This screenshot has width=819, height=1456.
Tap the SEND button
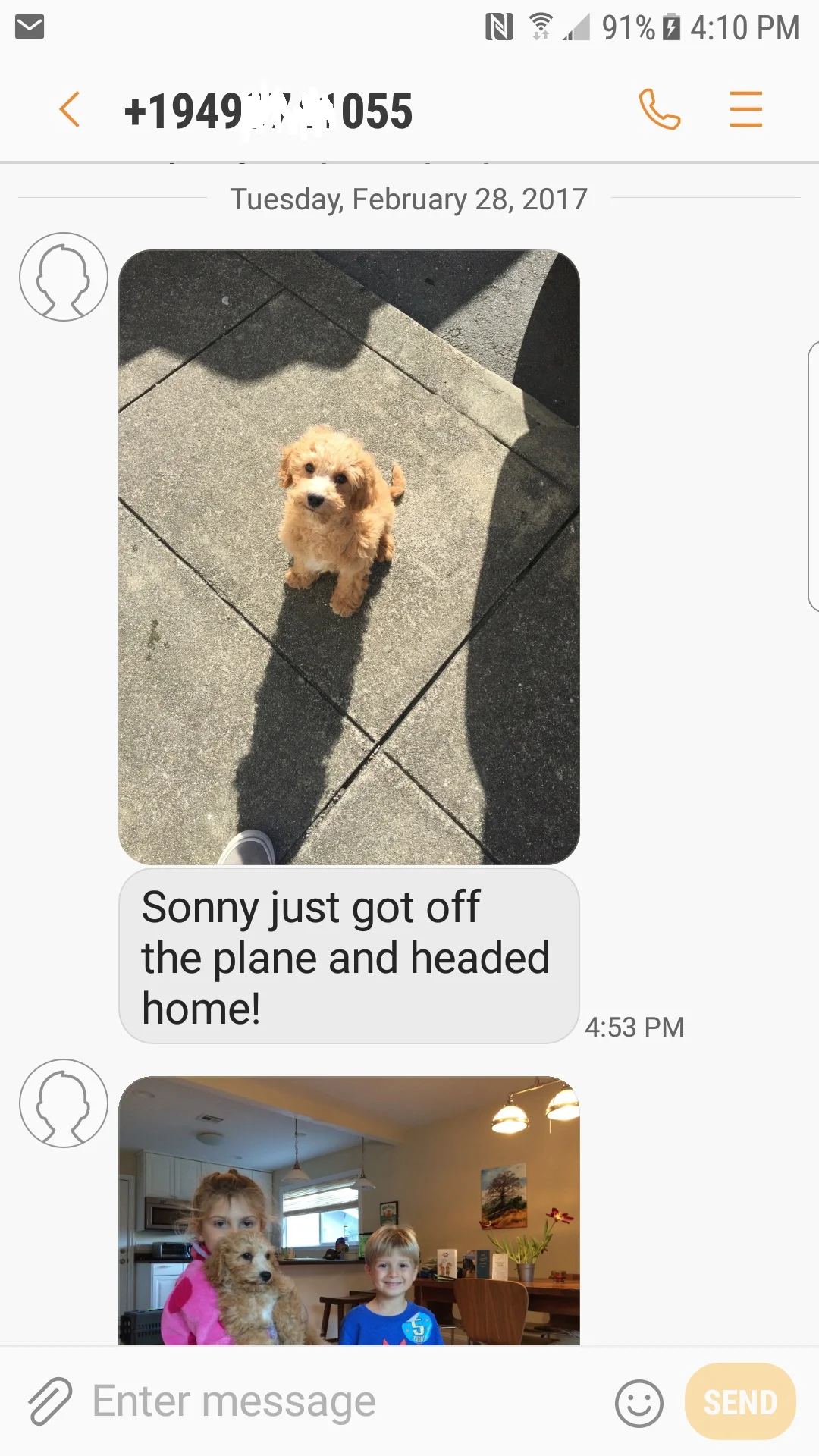[x=740, y=1401]
